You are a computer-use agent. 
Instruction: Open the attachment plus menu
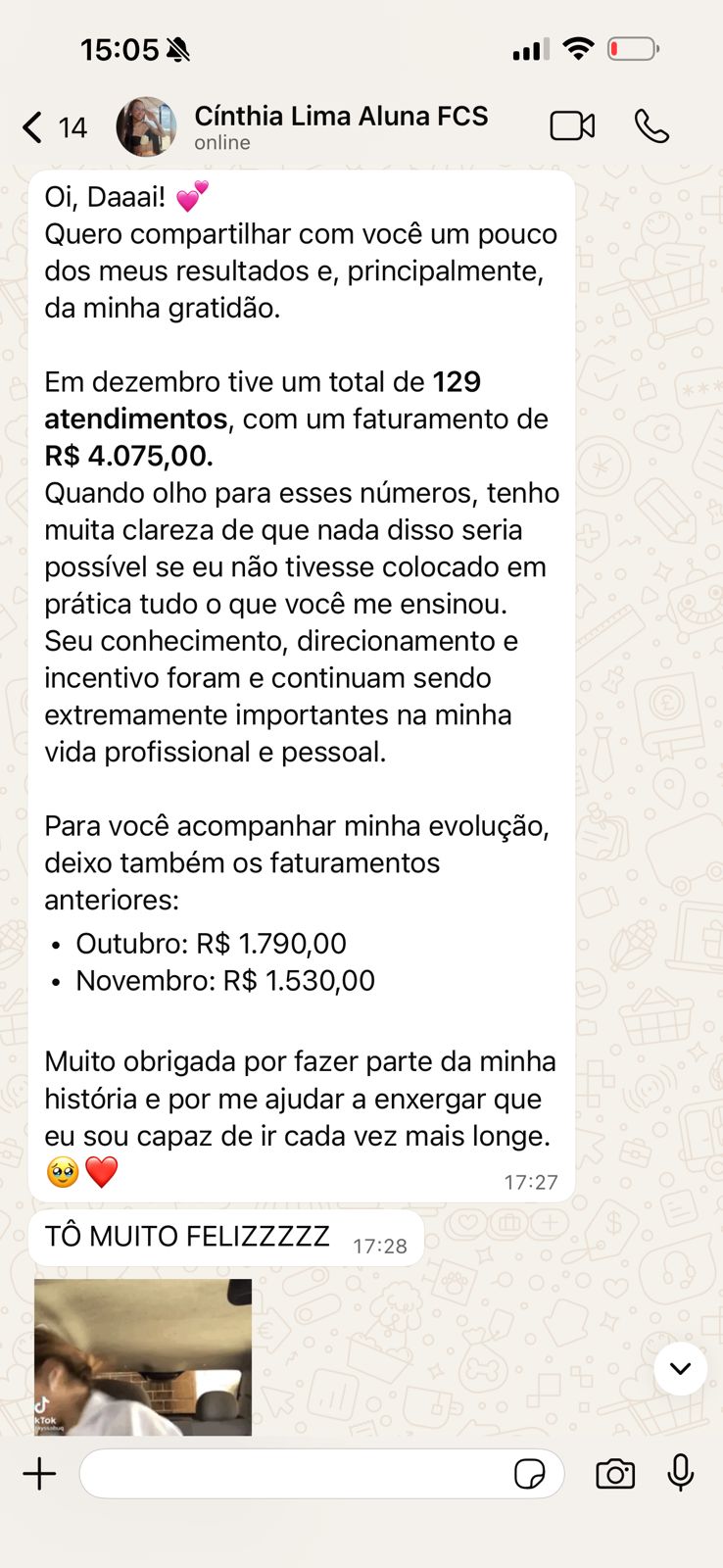click(39, 1473)
